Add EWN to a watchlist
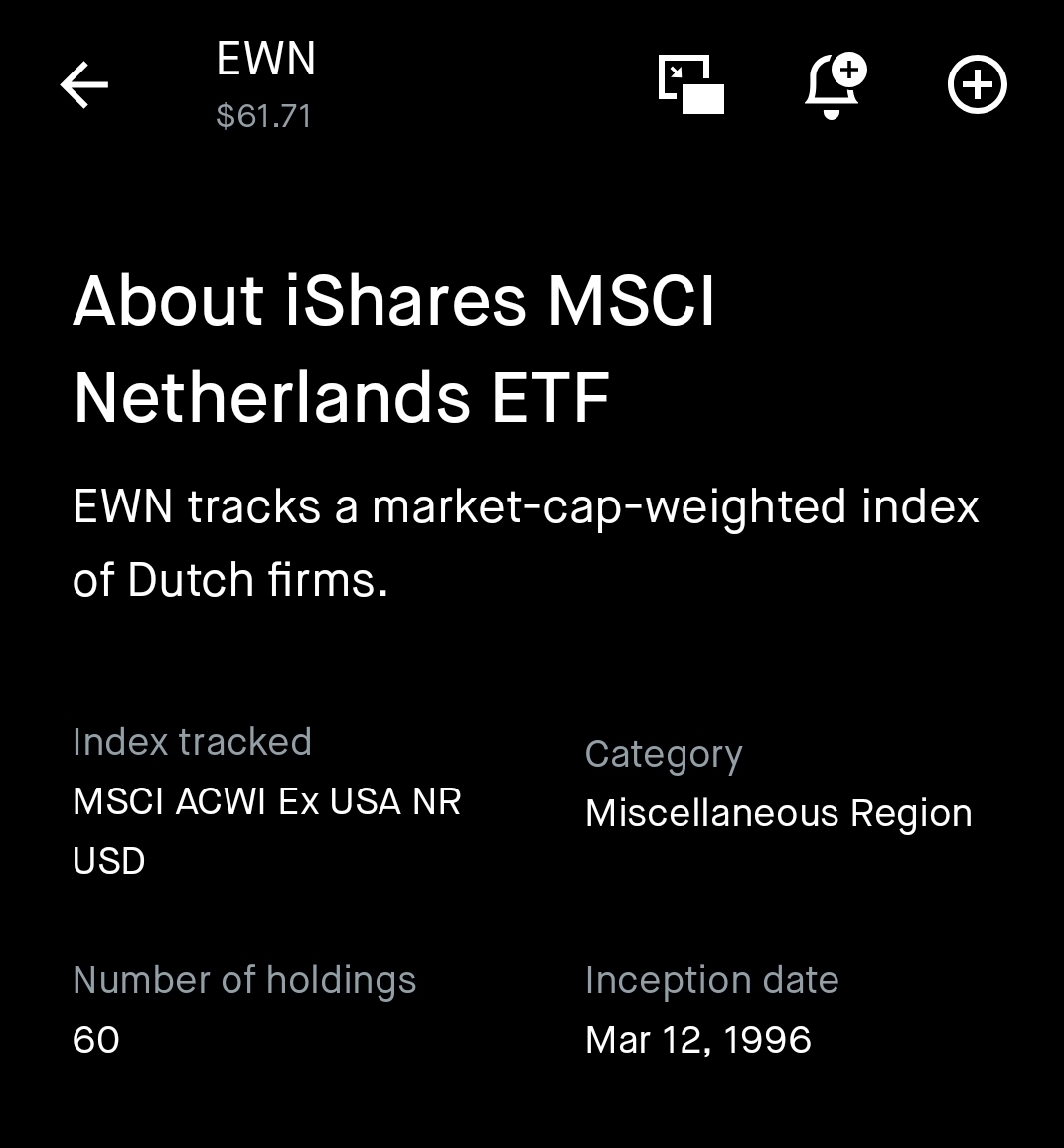The image size is (1064, 1148). tap(978, 85)
